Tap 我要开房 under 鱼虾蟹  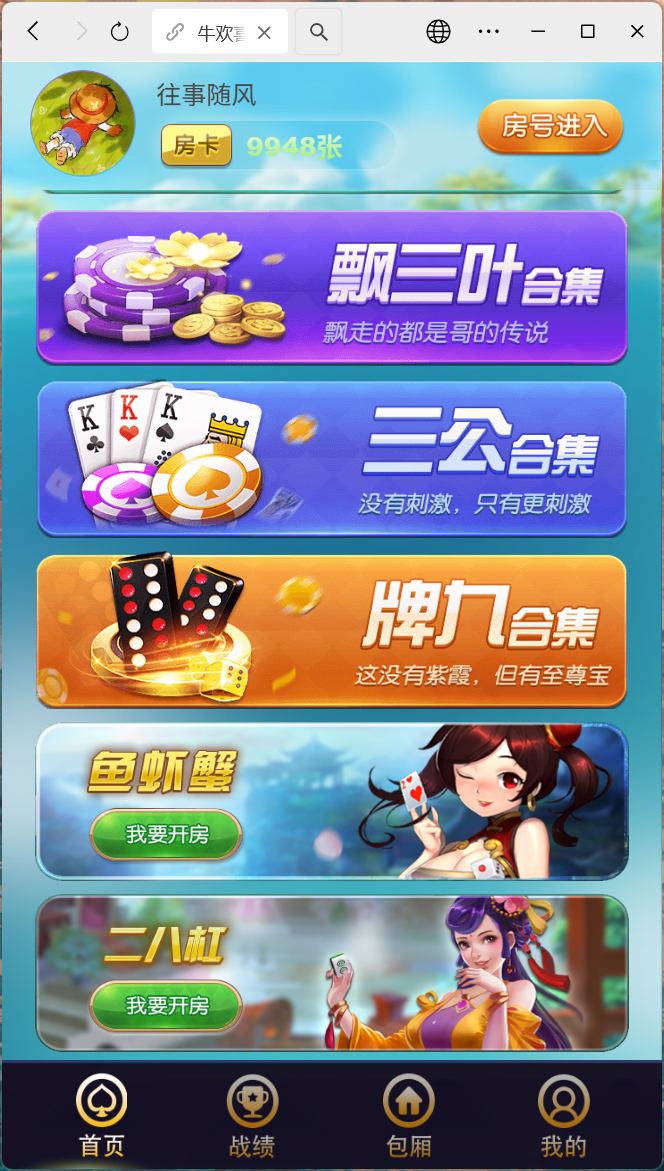click(x=166, y=834)
